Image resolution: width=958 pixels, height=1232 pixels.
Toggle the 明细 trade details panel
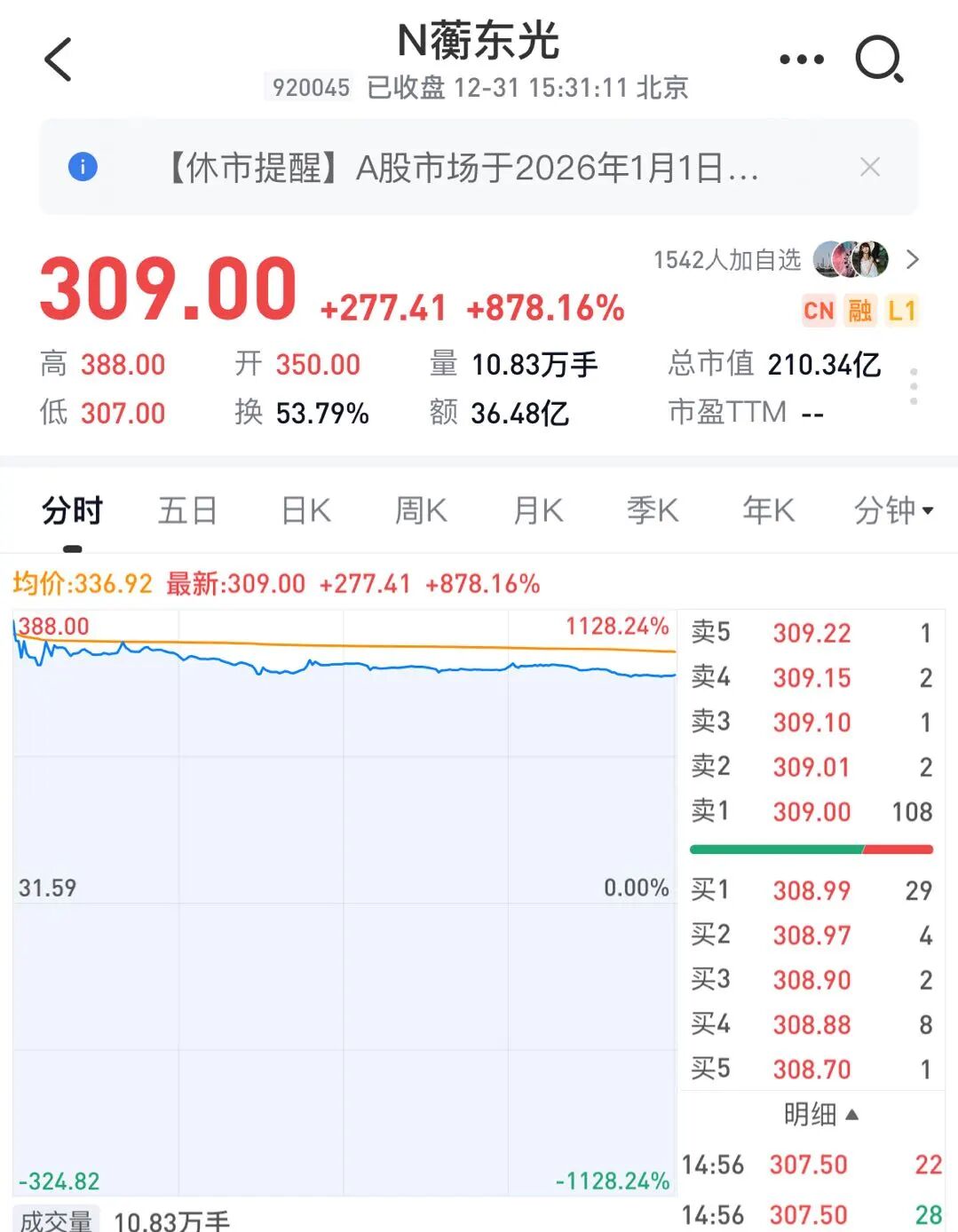click(x=820, y=1114)
